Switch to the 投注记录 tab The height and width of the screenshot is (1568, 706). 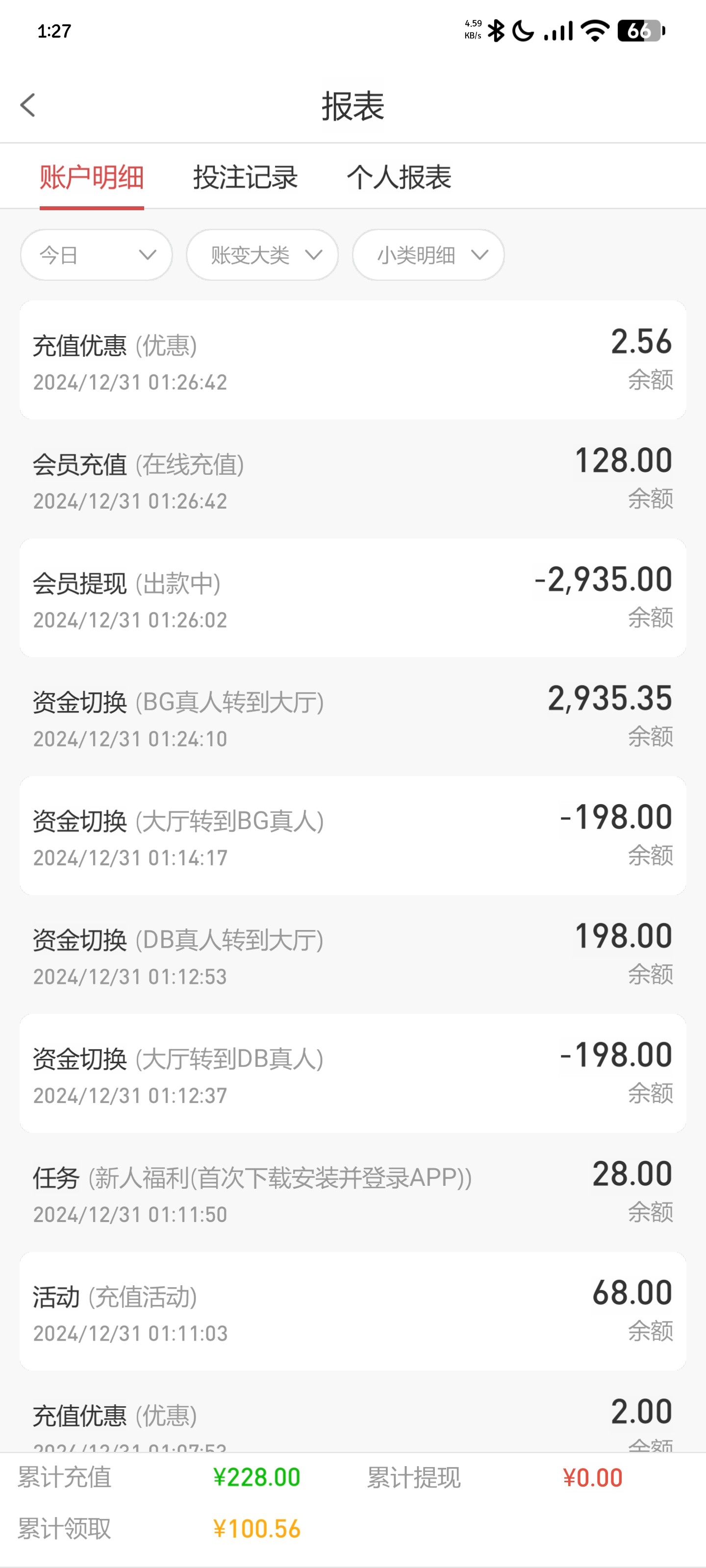[245, 178]
